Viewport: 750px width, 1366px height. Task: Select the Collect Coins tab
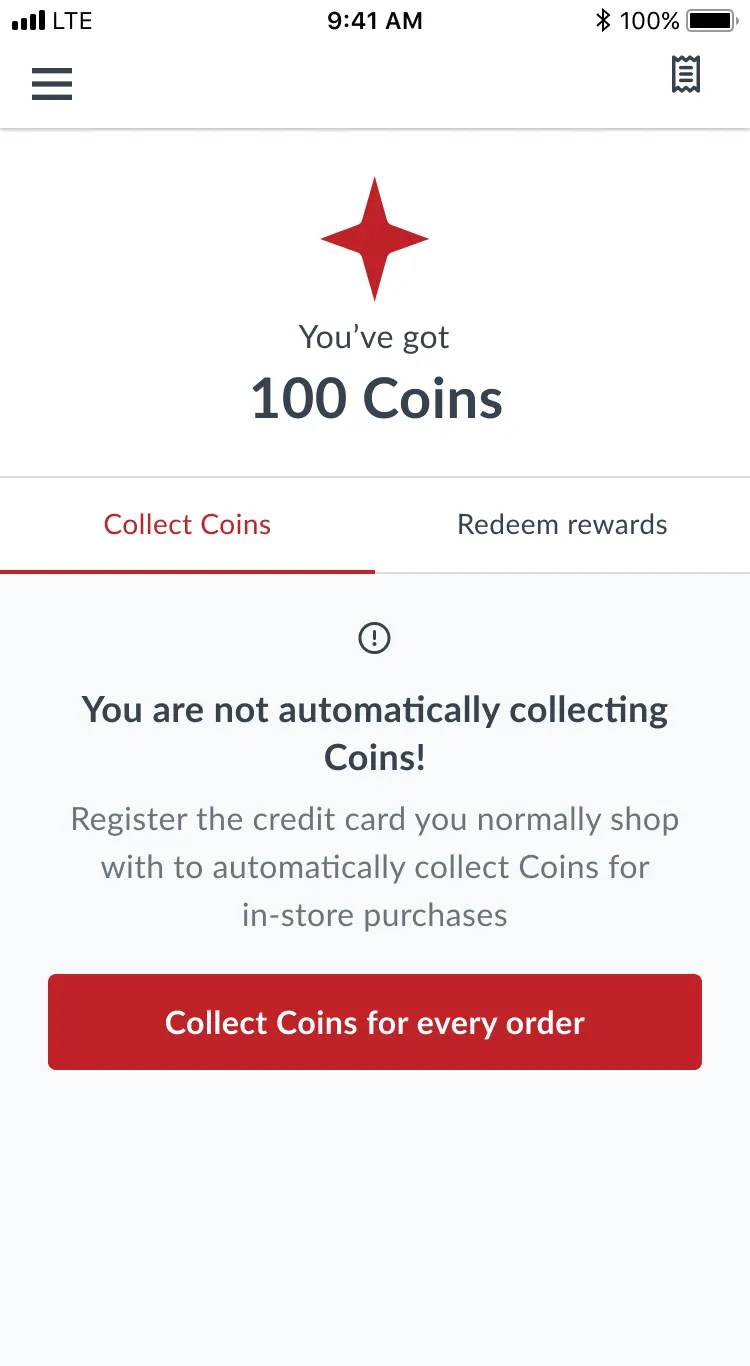(187, 524)
